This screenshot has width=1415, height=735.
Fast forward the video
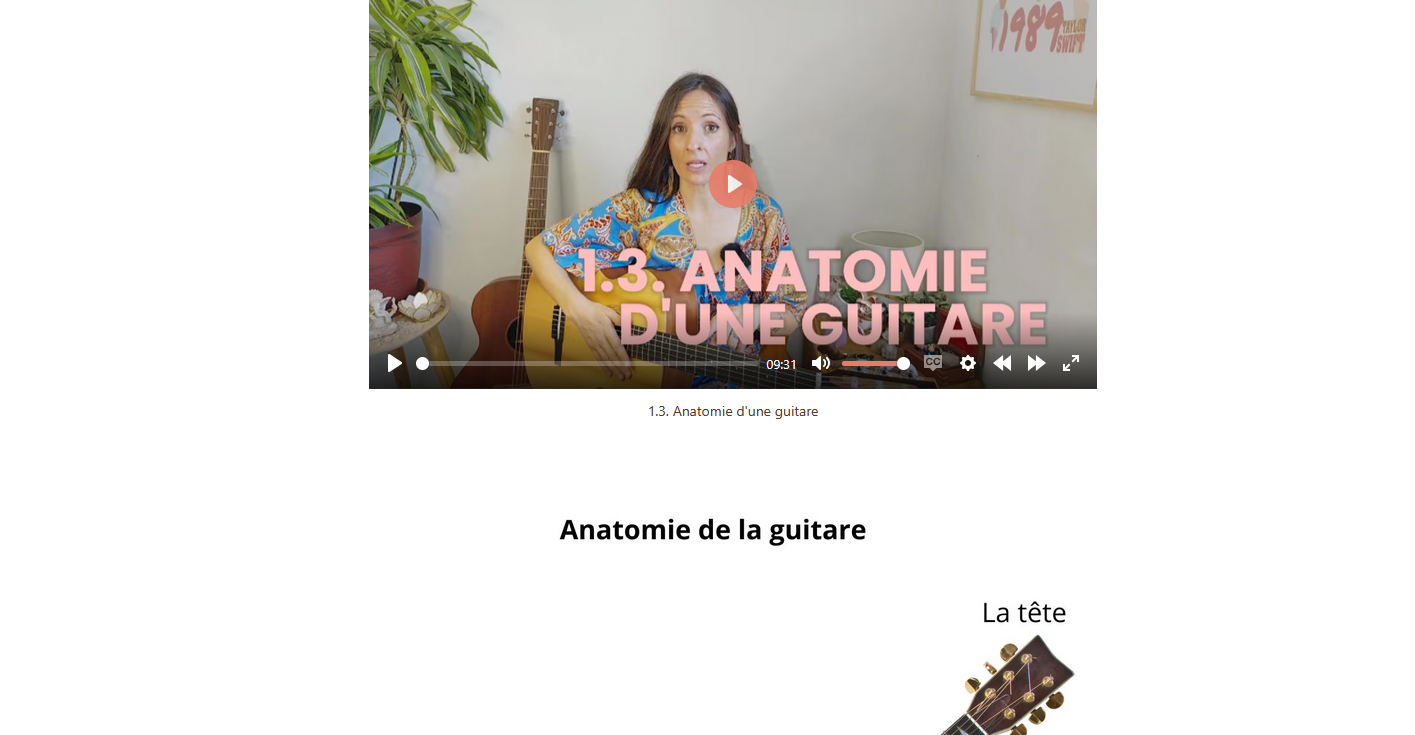point(1036,363)
